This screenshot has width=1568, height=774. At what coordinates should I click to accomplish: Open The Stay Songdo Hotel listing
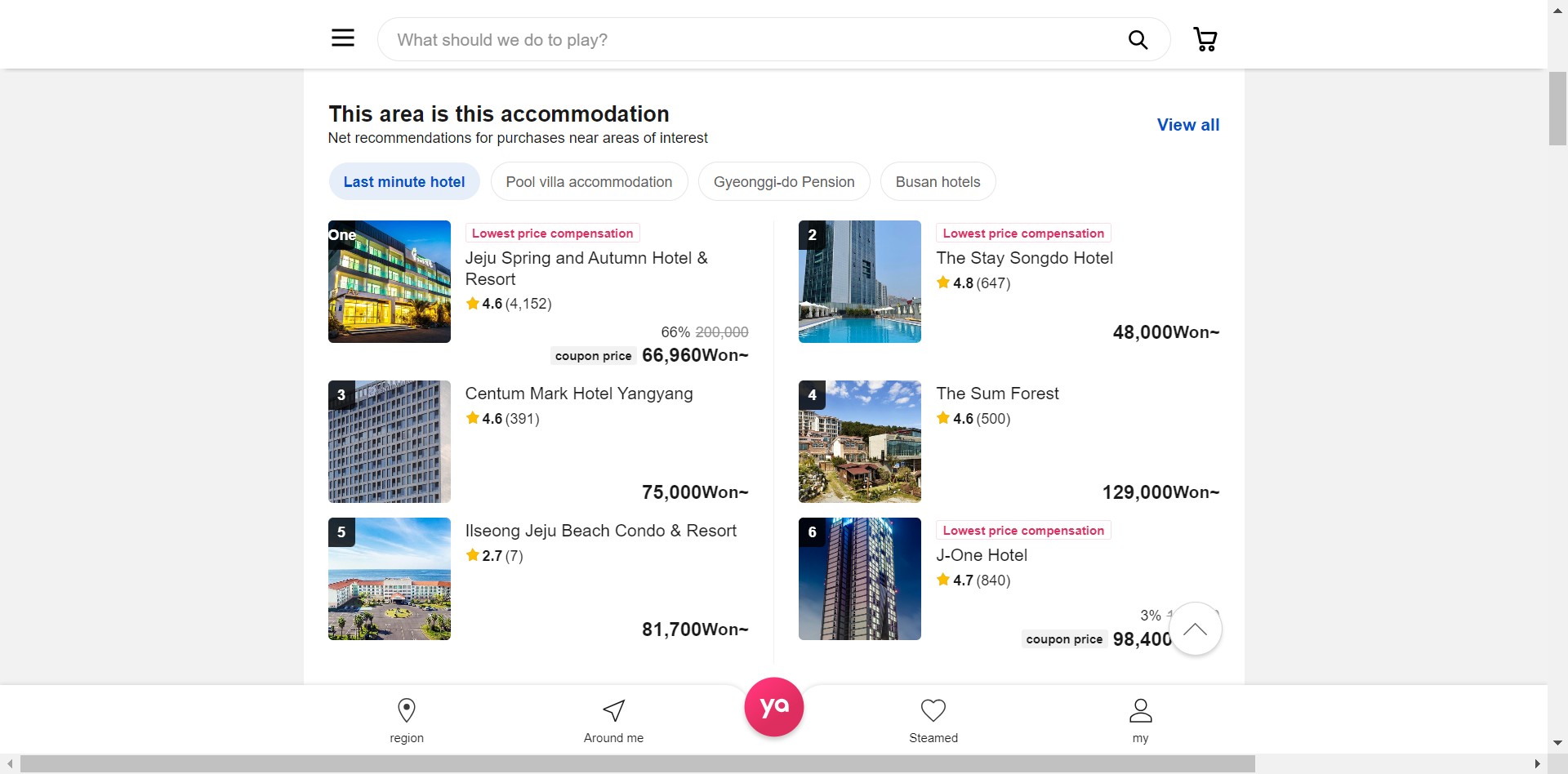pyautogui.click(x=1024, y=258)
